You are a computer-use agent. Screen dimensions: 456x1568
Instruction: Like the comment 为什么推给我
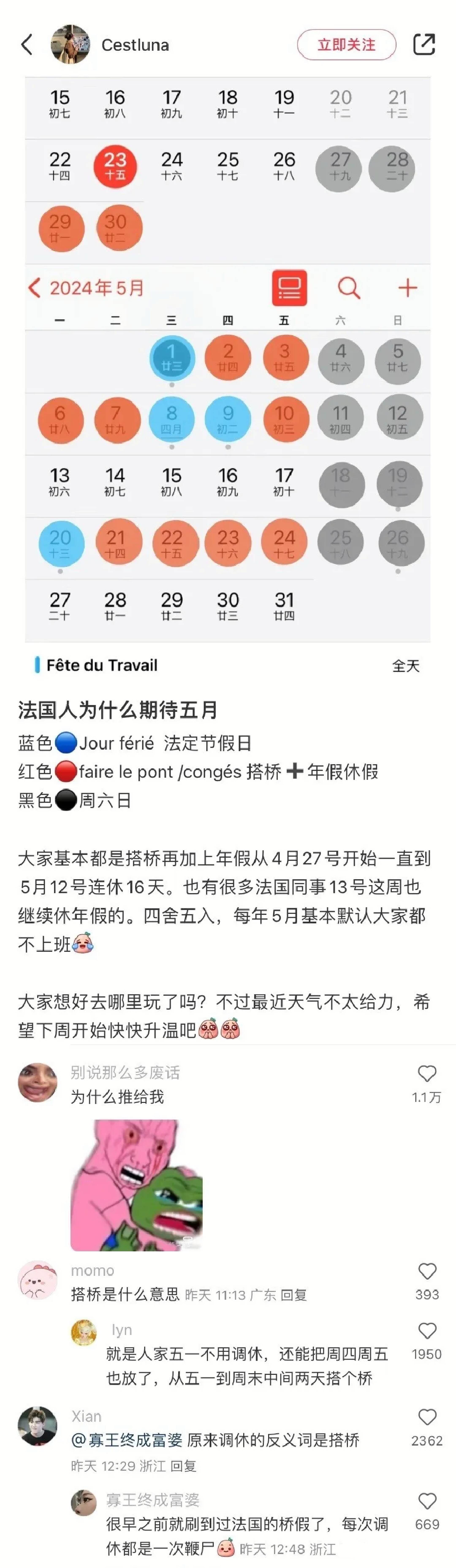click(427, 1074)
